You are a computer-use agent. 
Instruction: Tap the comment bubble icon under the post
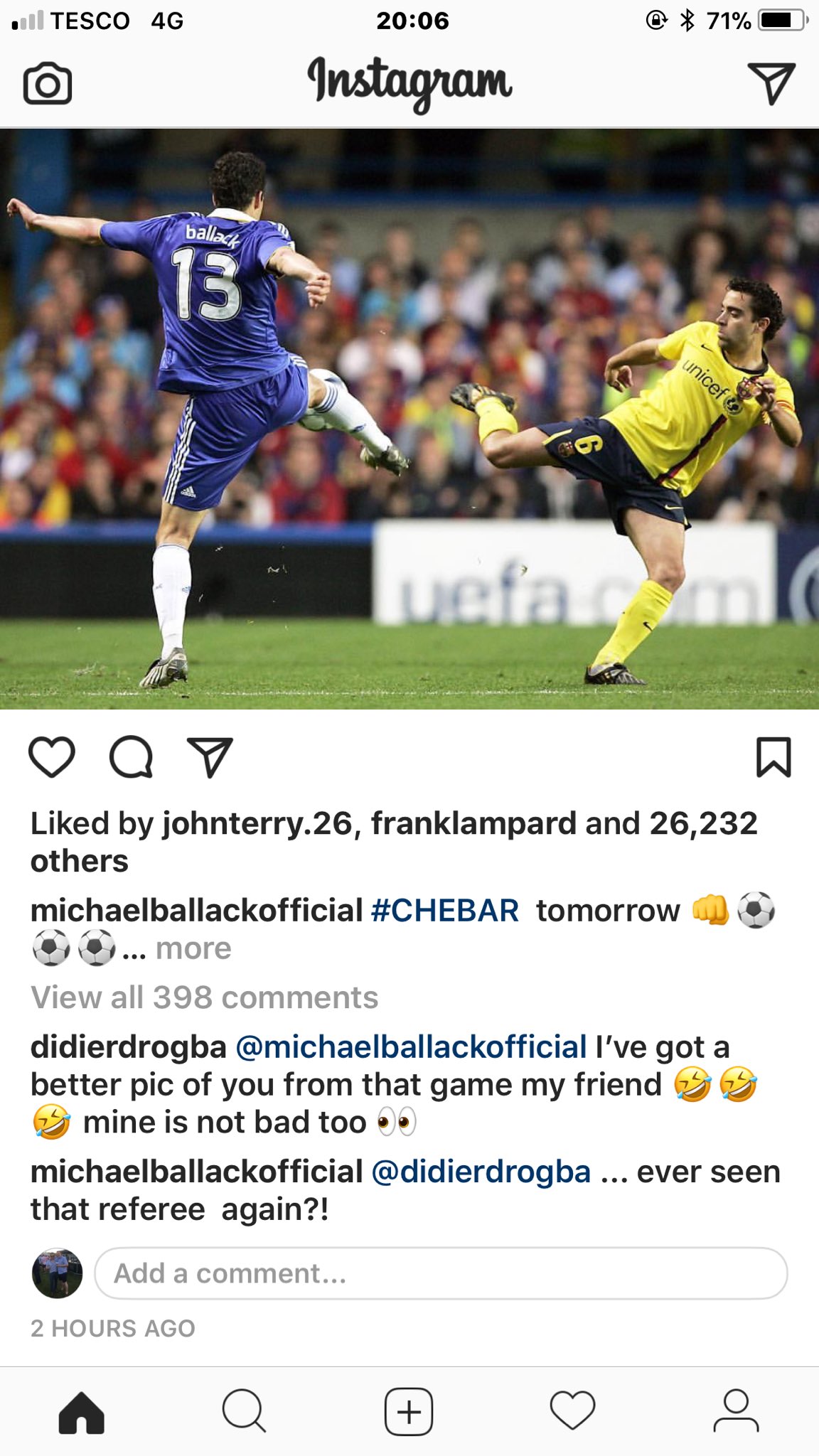tap(131, 757)
